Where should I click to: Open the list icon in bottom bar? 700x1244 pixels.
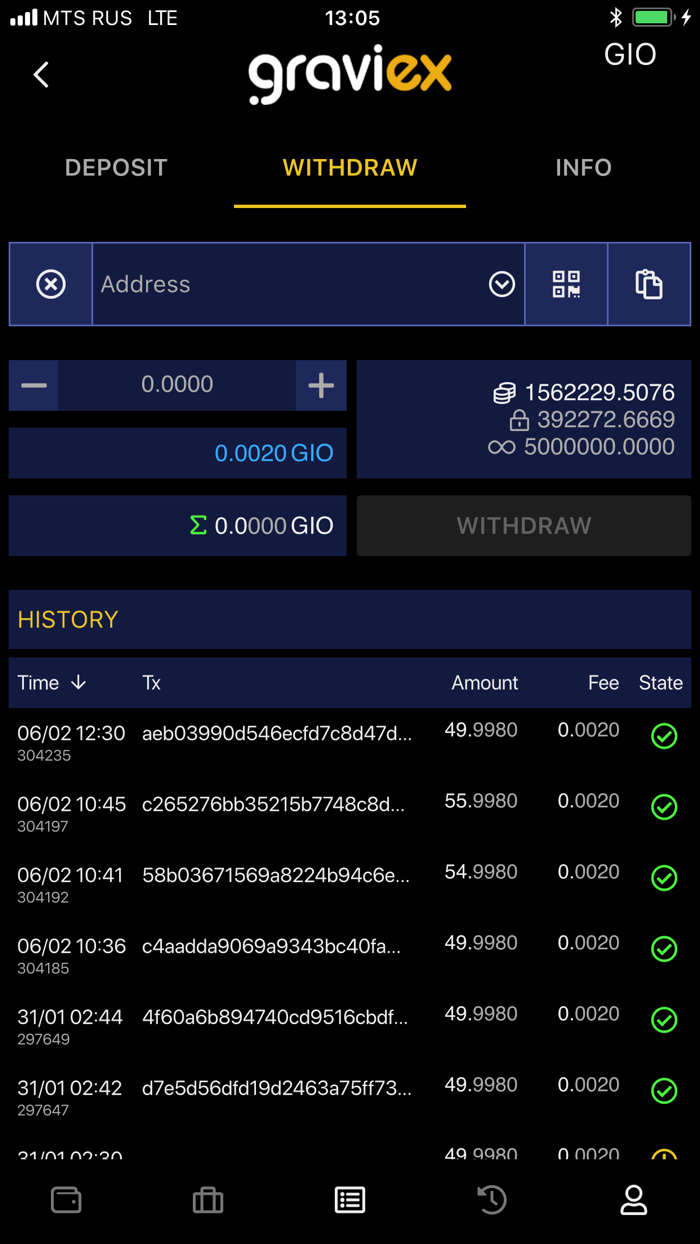[350, 1200]
